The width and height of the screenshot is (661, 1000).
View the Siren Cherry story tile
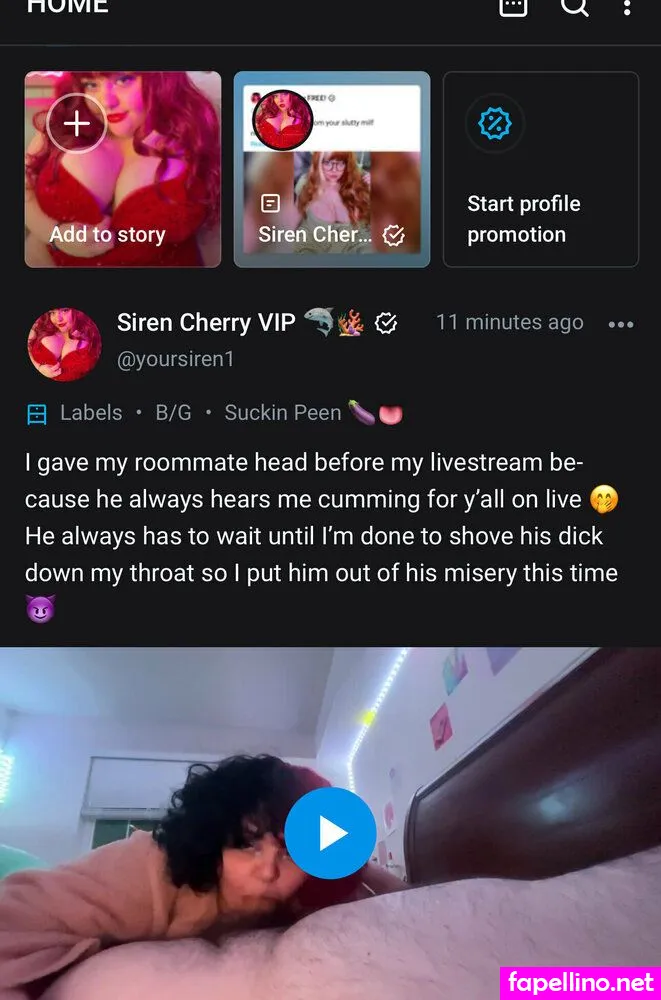[332, 169]
